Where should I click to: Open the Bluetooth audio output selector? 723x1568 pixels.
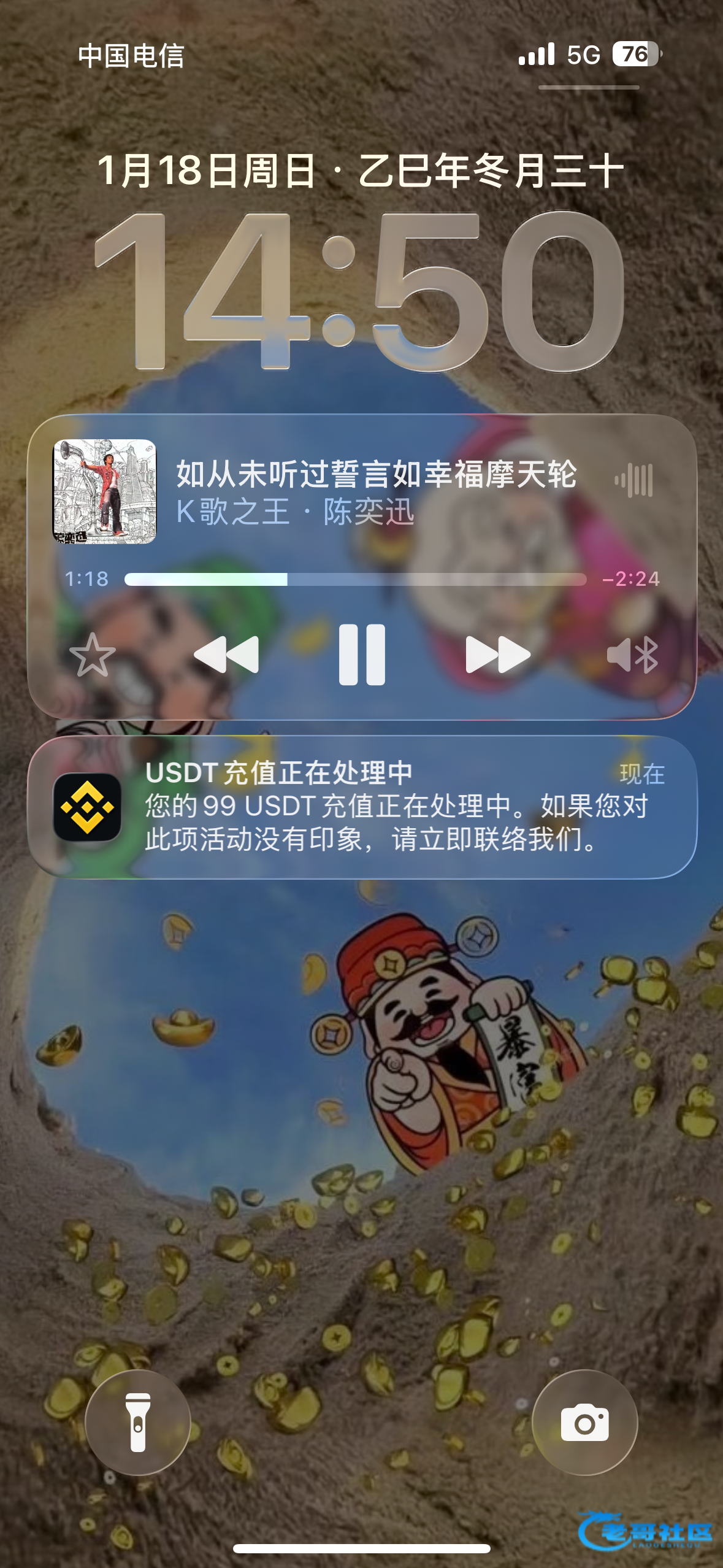click(x=633, y=655)
